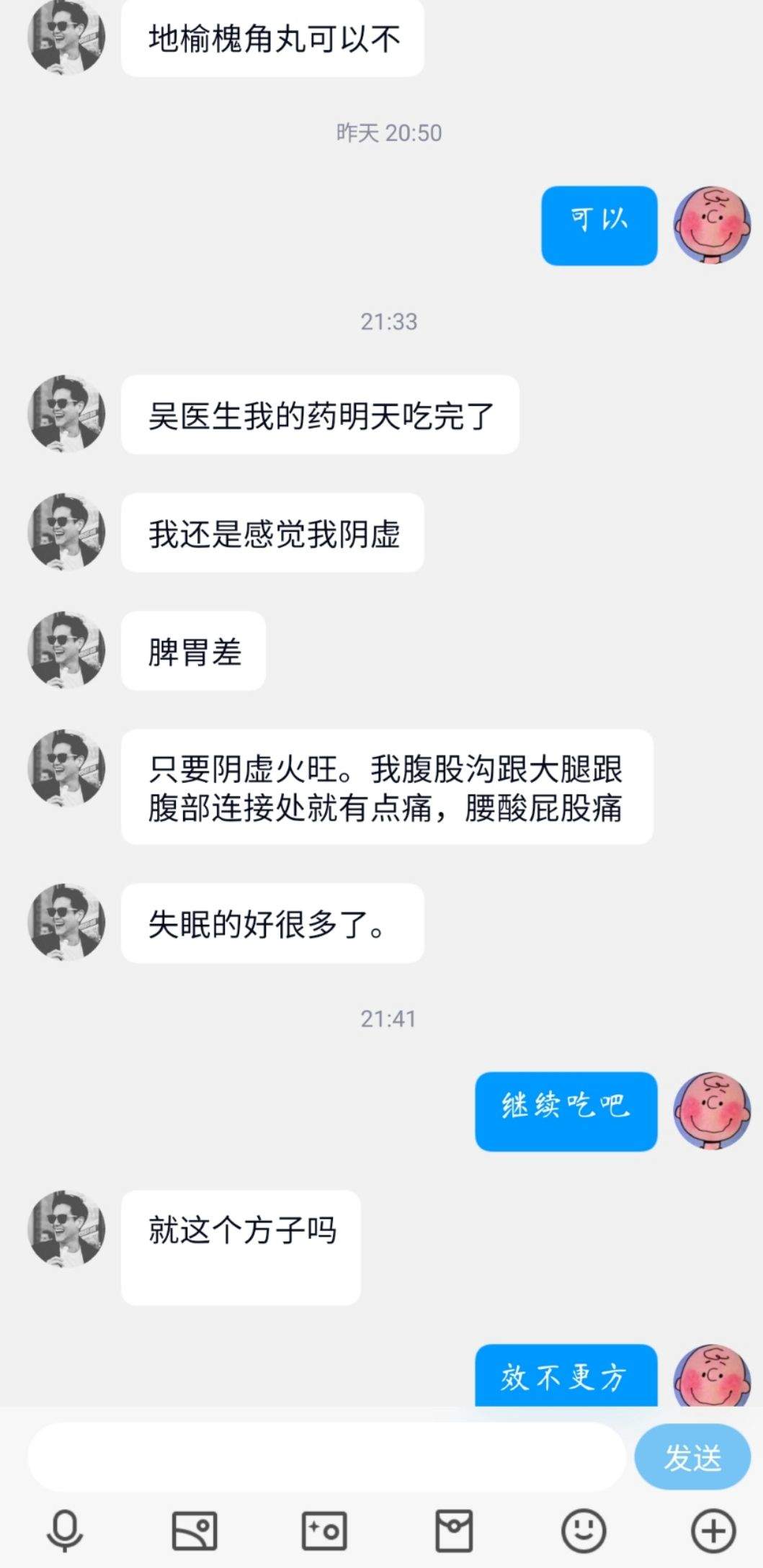Open the voice microphone input
The image size is (763, 1568).
(65, 1531)
